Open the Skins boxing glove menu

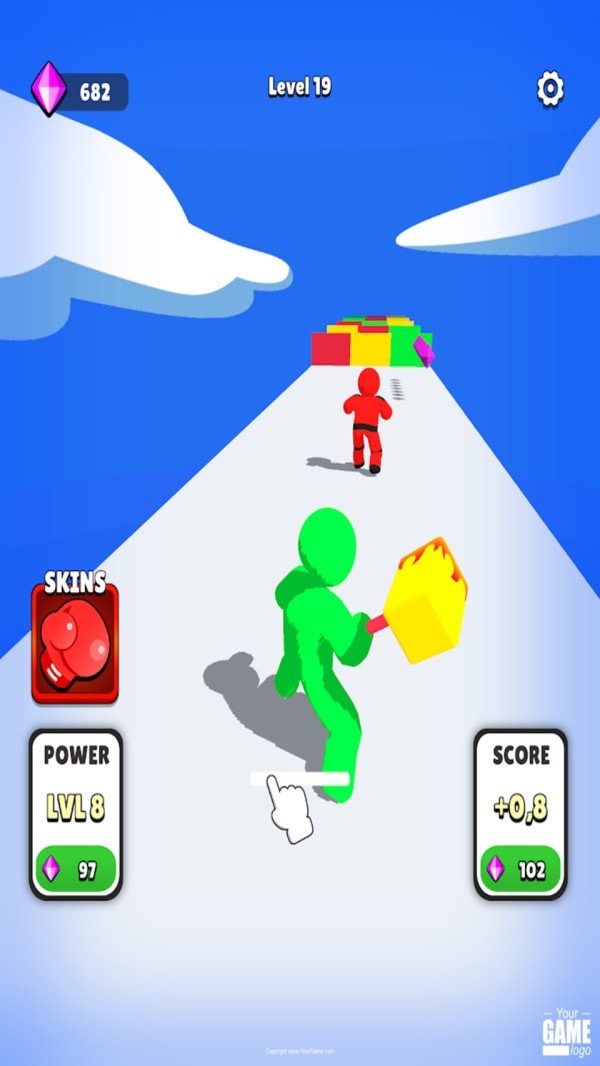pyautogui.click(x=75, y=644)
